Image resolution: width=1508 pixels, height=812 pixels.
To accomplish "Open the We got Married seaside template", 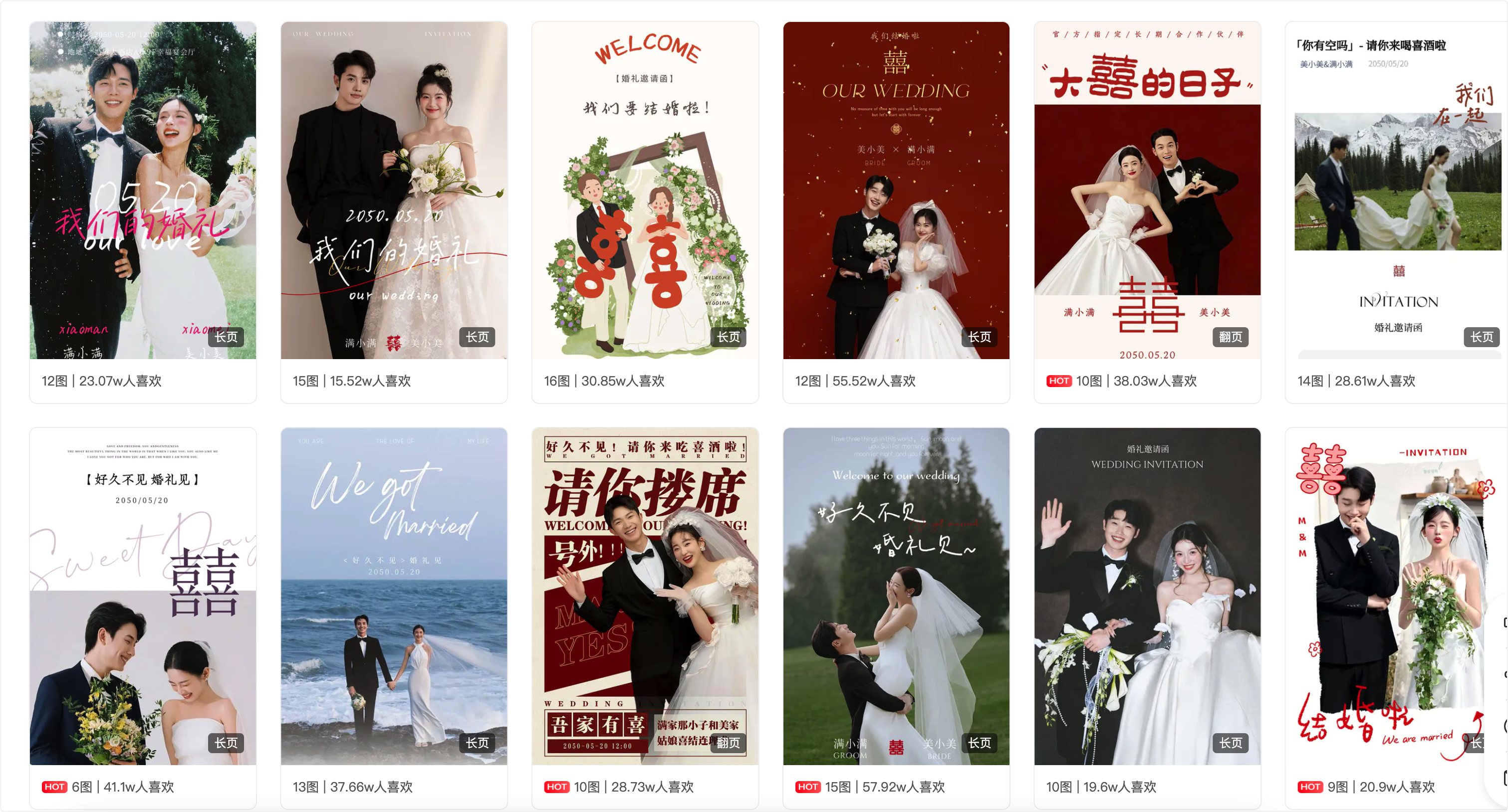I will coord(394,596).
